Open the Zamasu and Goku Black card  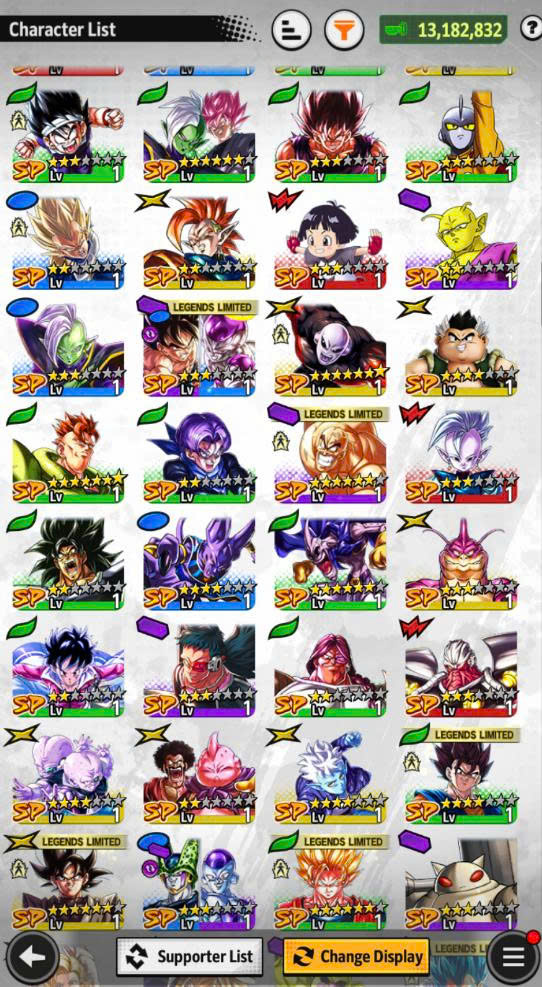(200, 135)
